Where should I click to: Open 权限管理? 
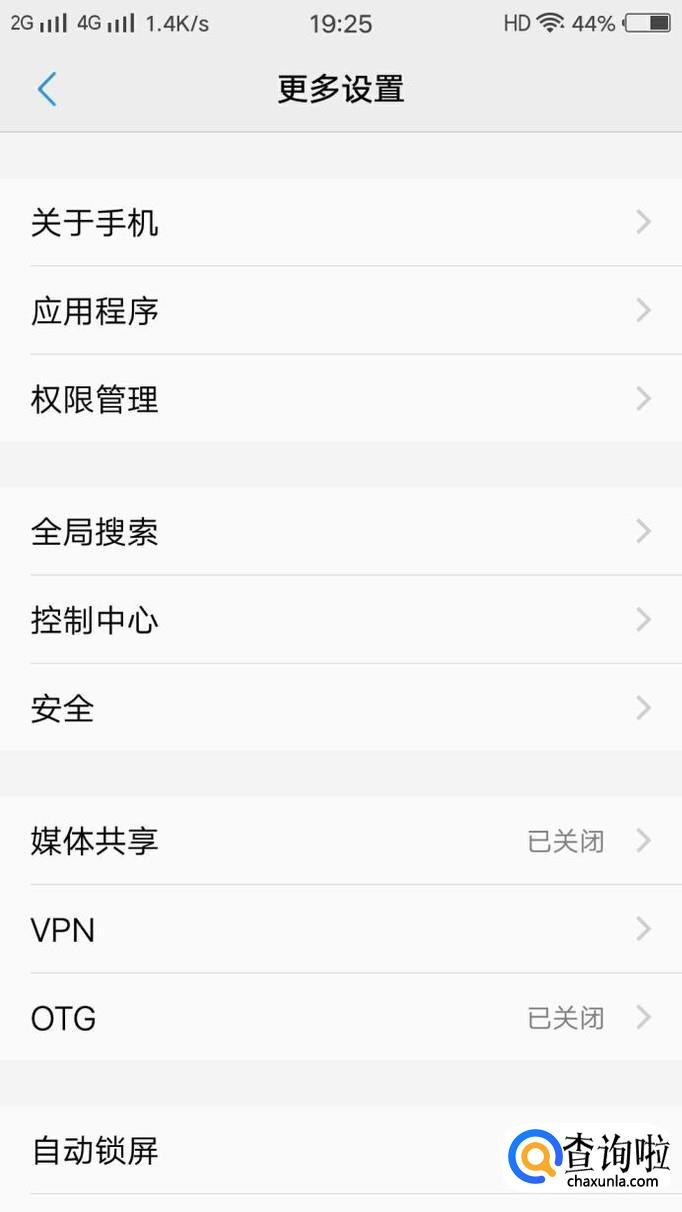click(340, 399)
